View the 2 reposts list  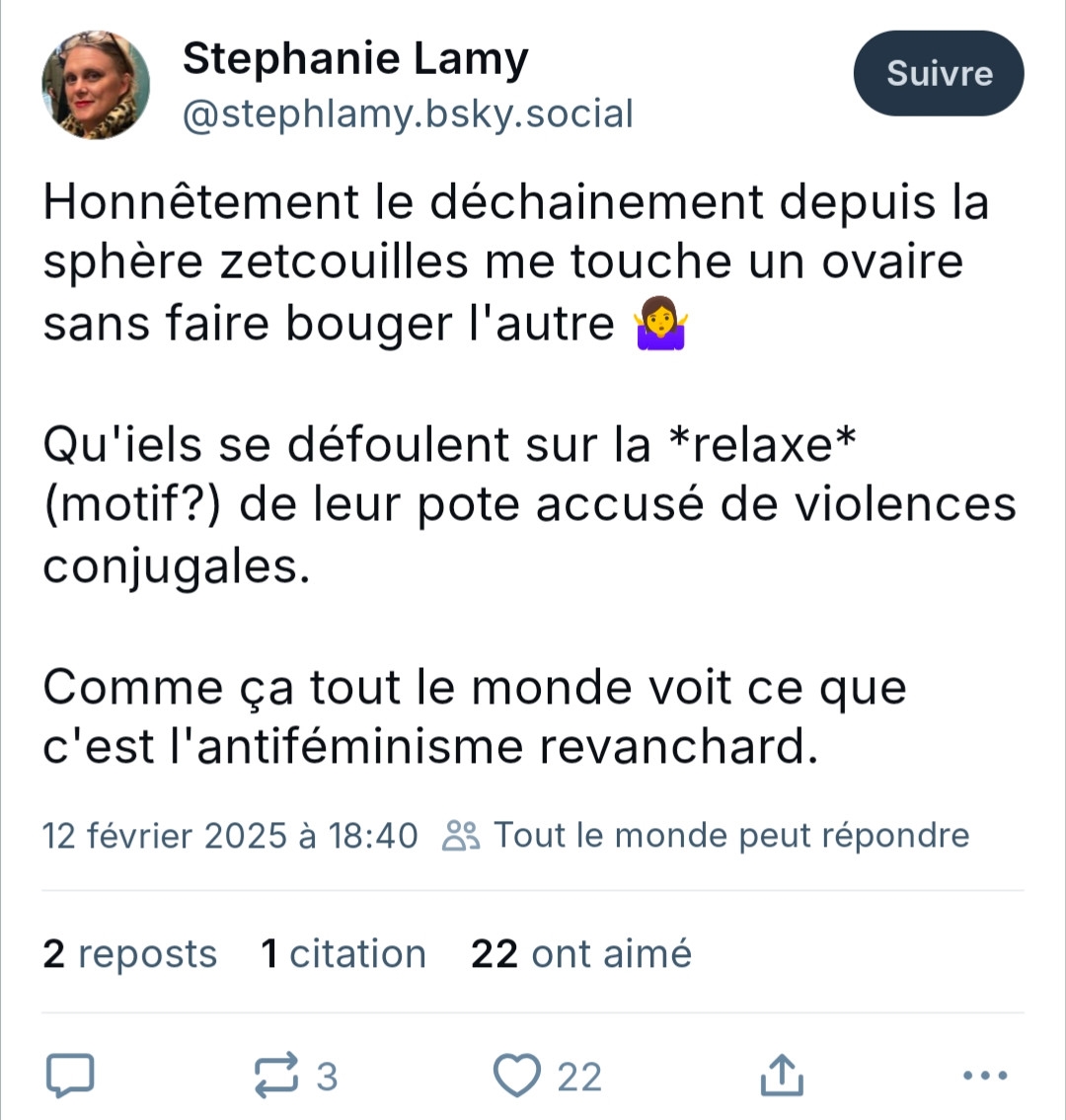[x=129, y=954]
